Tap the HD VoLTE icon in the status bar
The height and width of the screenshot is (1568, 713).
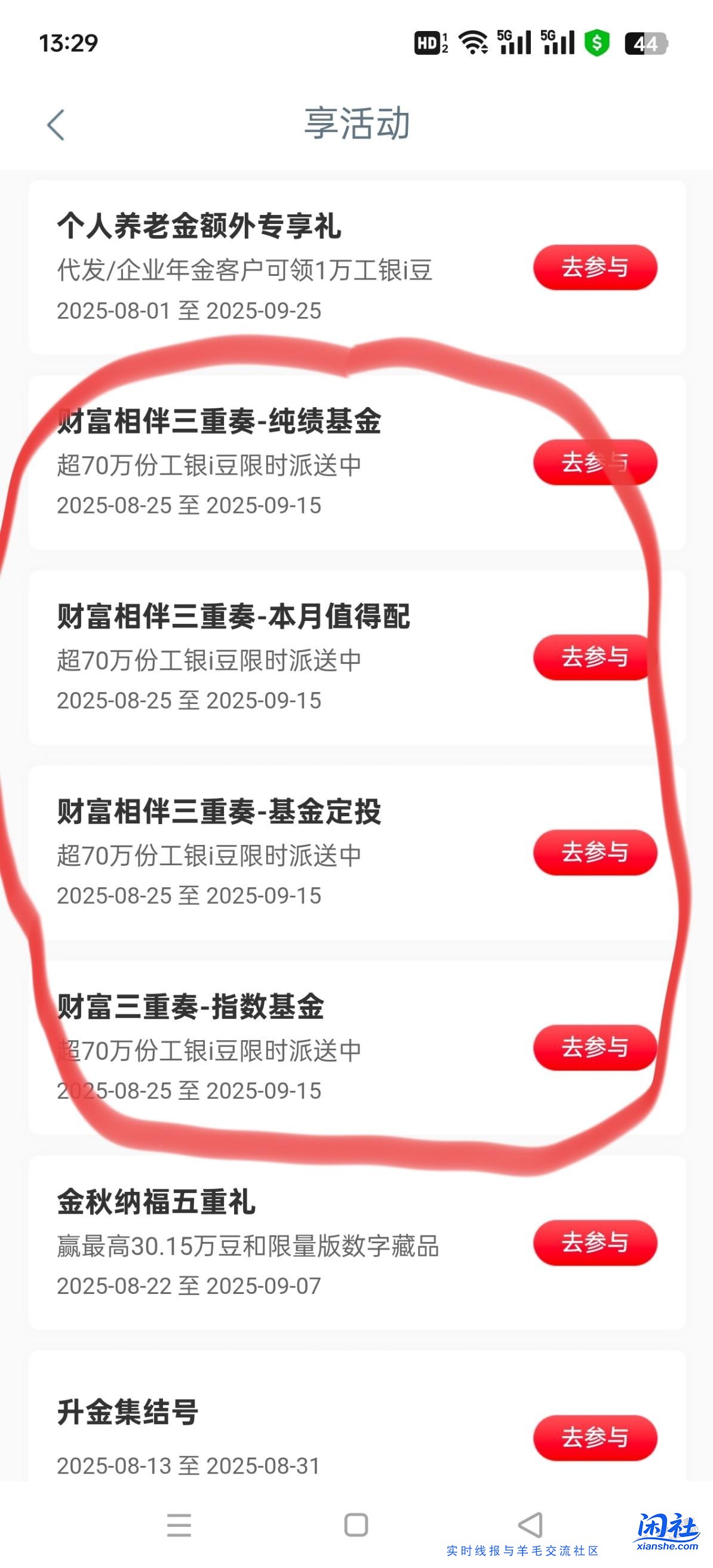430,42
